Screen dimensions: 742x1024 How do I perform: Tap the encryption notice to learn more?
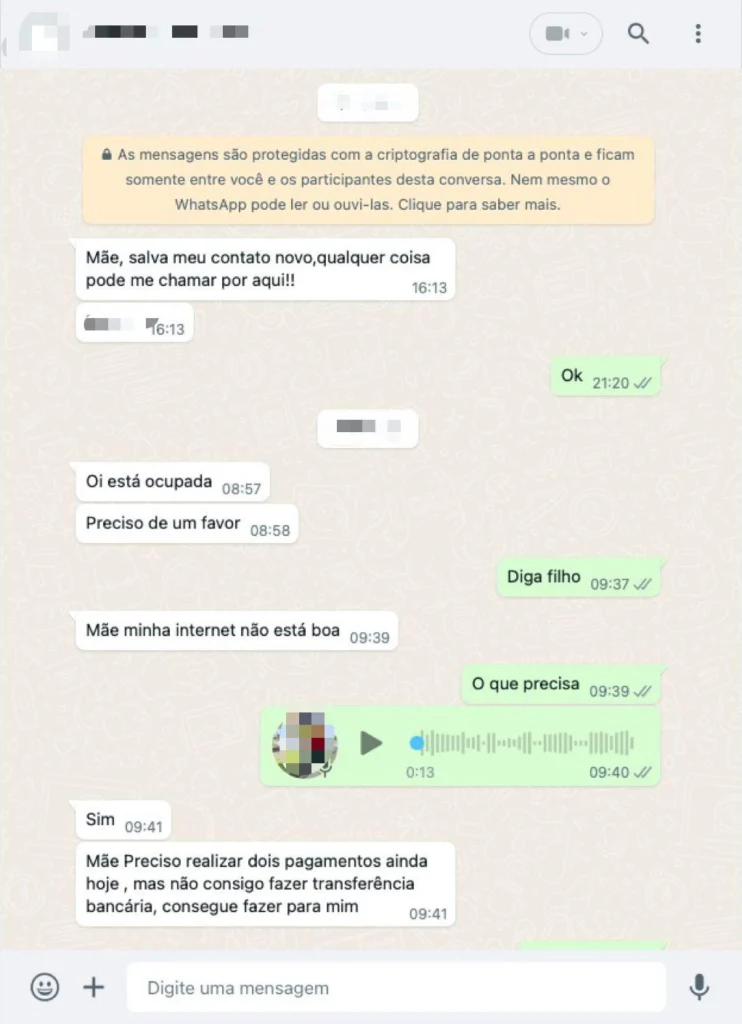[368, 180]
